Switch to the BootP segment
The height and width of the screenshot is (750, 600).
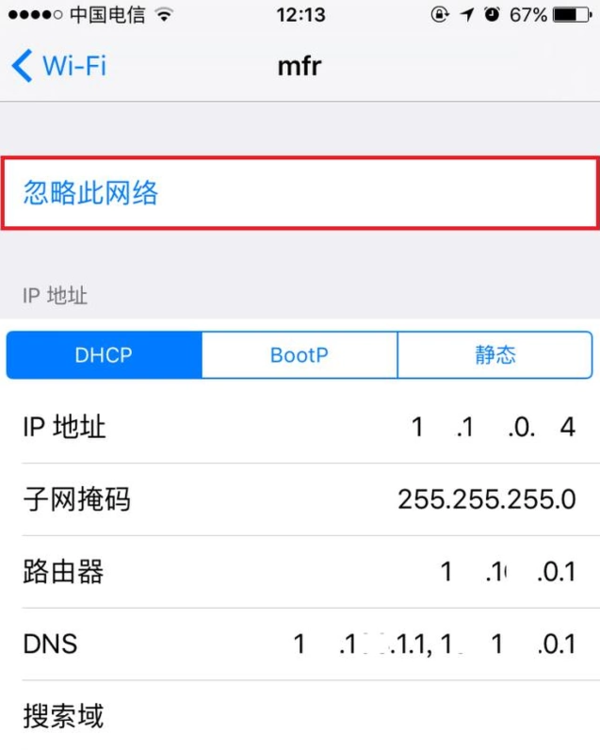coord(299,355)
